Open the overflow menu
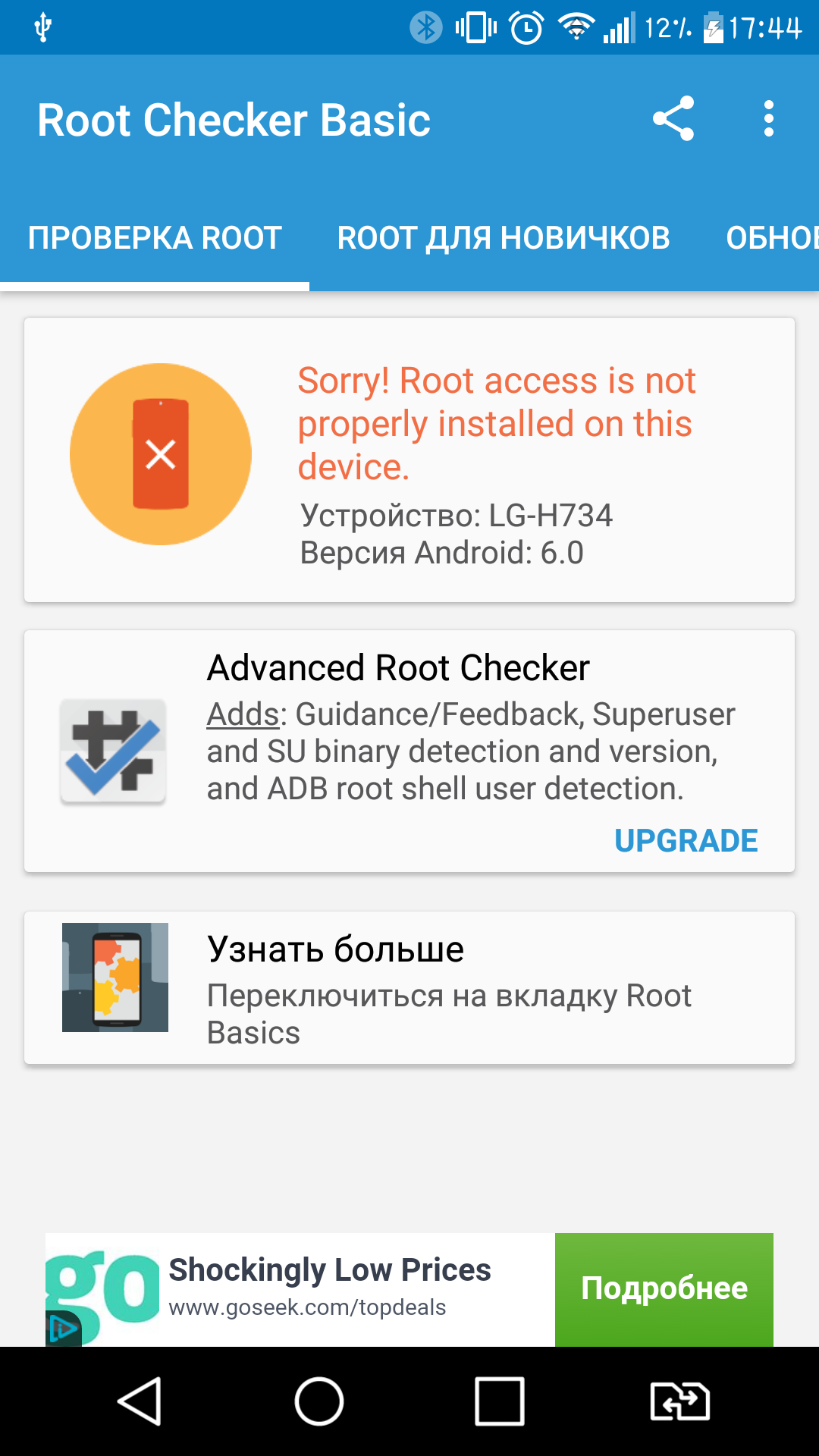The height and width of the screenshot is (1456, 819). [768, 119]
